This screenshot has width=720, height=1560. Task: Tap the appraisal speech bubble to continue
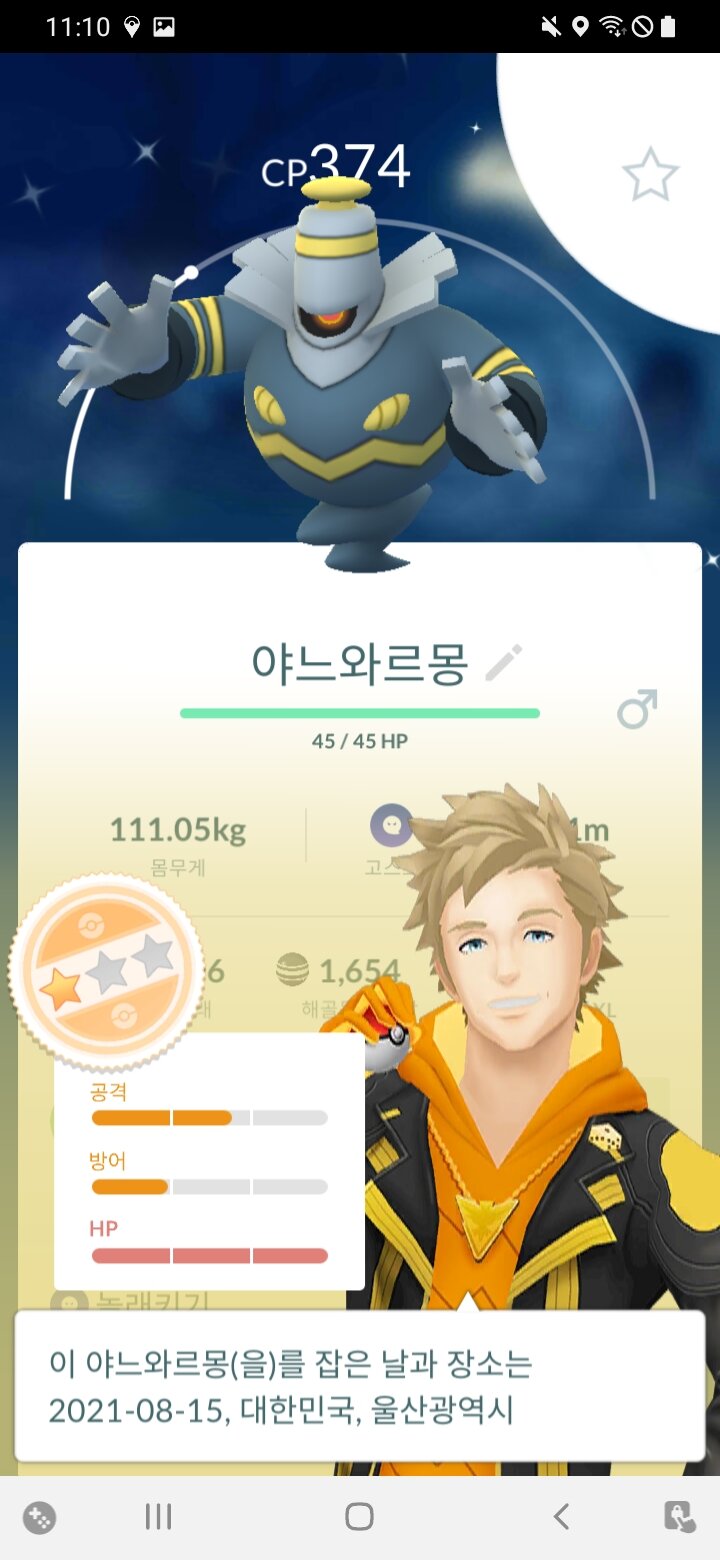359,1385
